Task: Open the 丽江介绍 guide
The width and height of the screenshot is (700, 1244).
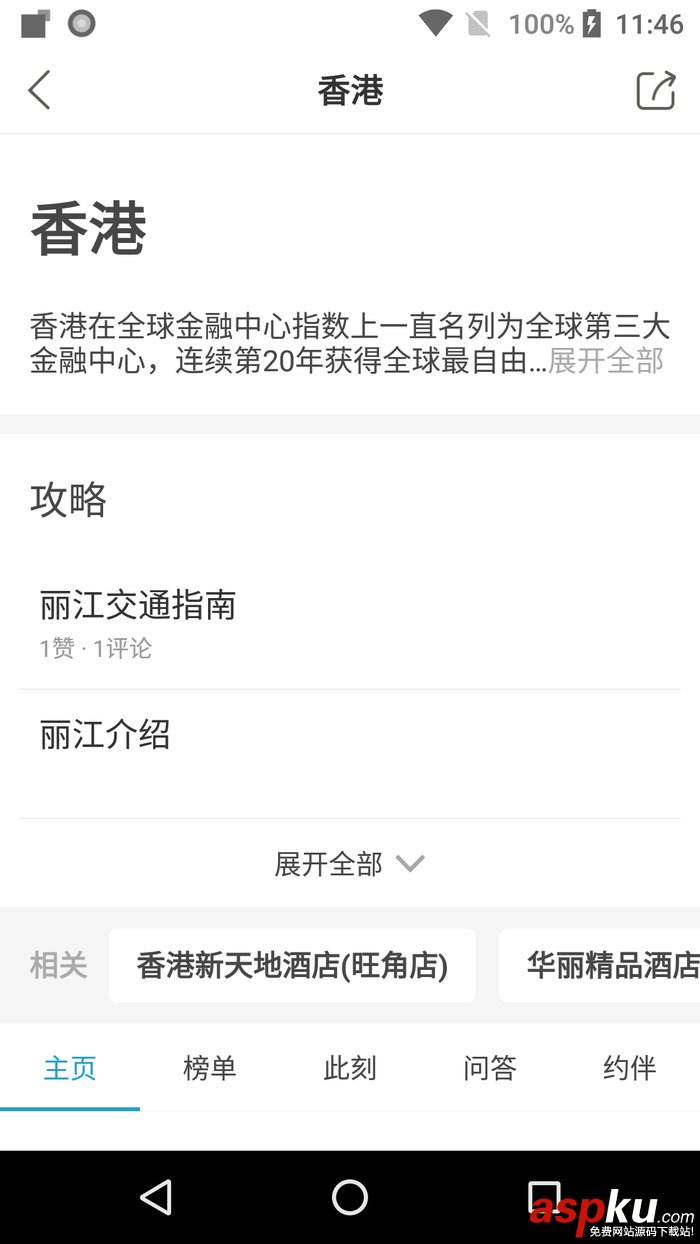Action: [x=105, y=735]
